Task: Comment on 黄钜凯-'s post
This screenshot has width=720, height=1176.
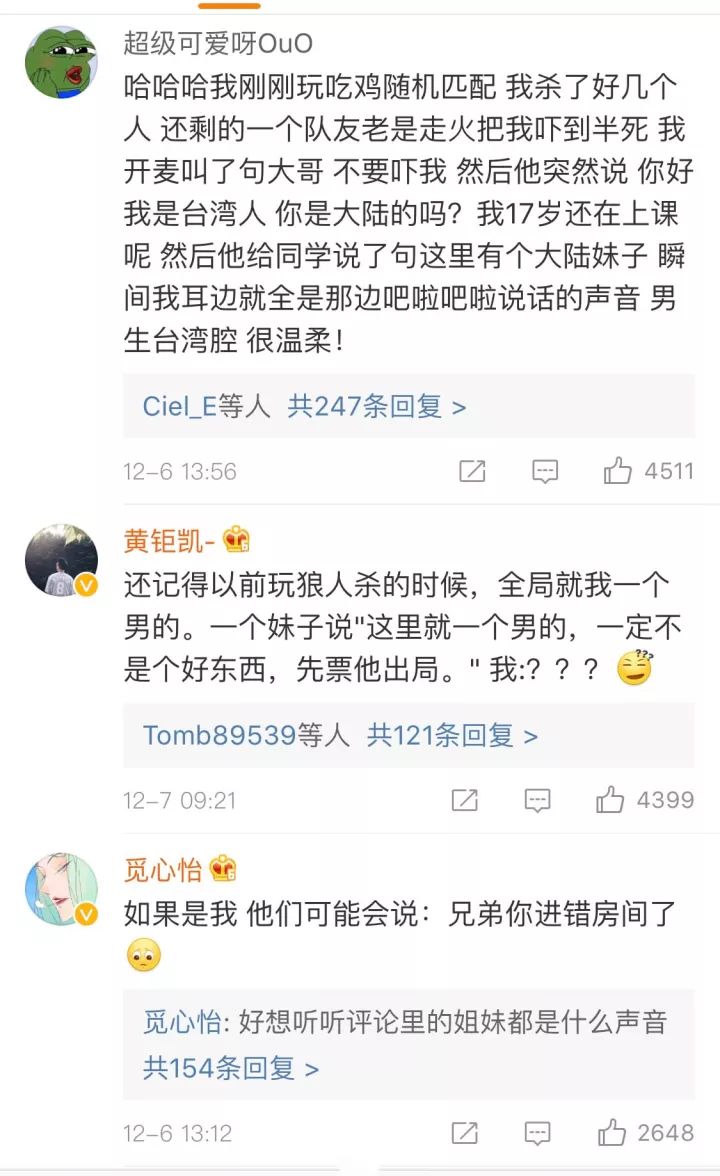Action: pos(538,800)
